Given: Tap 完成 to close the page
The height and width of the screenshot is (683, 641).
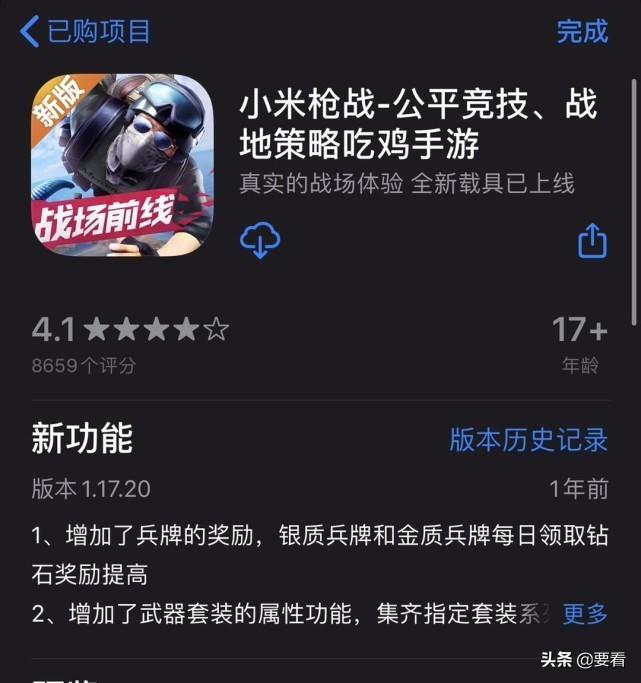Looking at the screenshot, I should pos(582,31).
